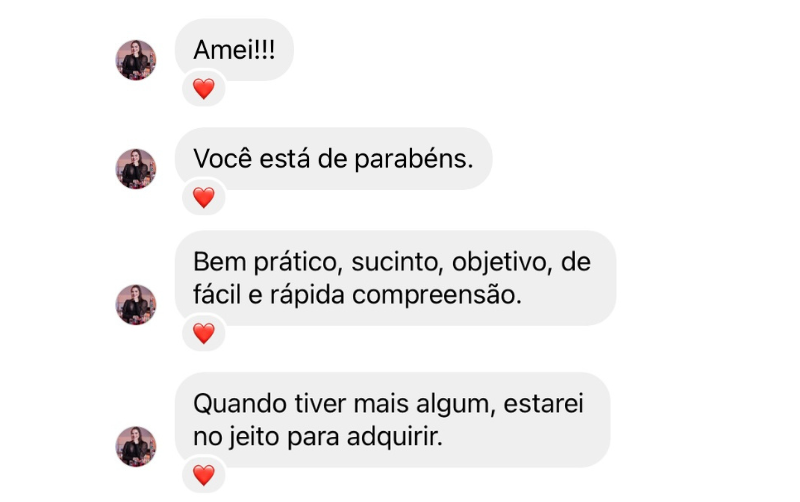Screen dimensions: 800x502
Task: Tap heart reaction under "Bem prático, sucinto" message
Action: [204, 333]
